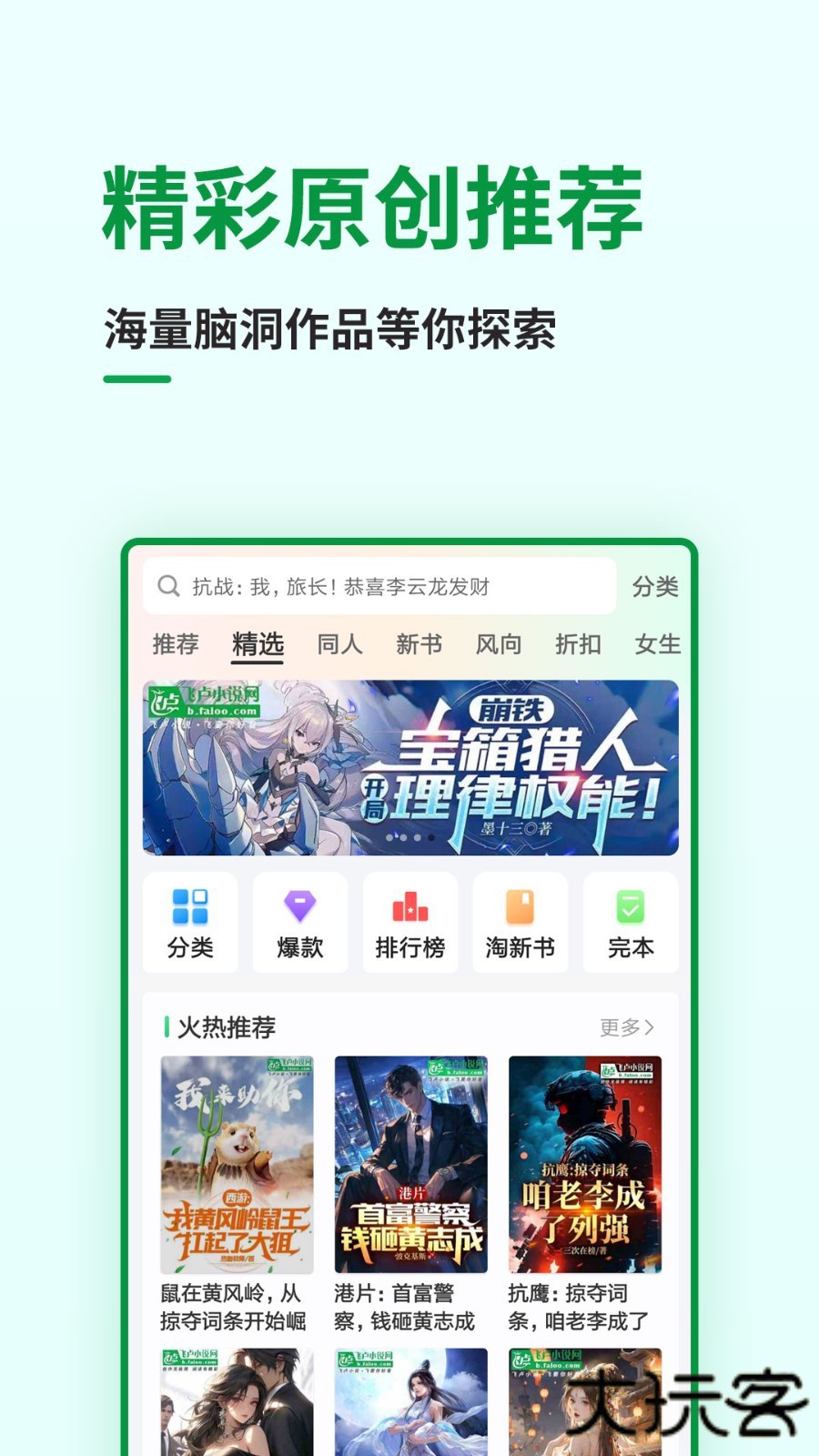
Task: Open 分类 link beside the search bar
Action: pos(657,586)
